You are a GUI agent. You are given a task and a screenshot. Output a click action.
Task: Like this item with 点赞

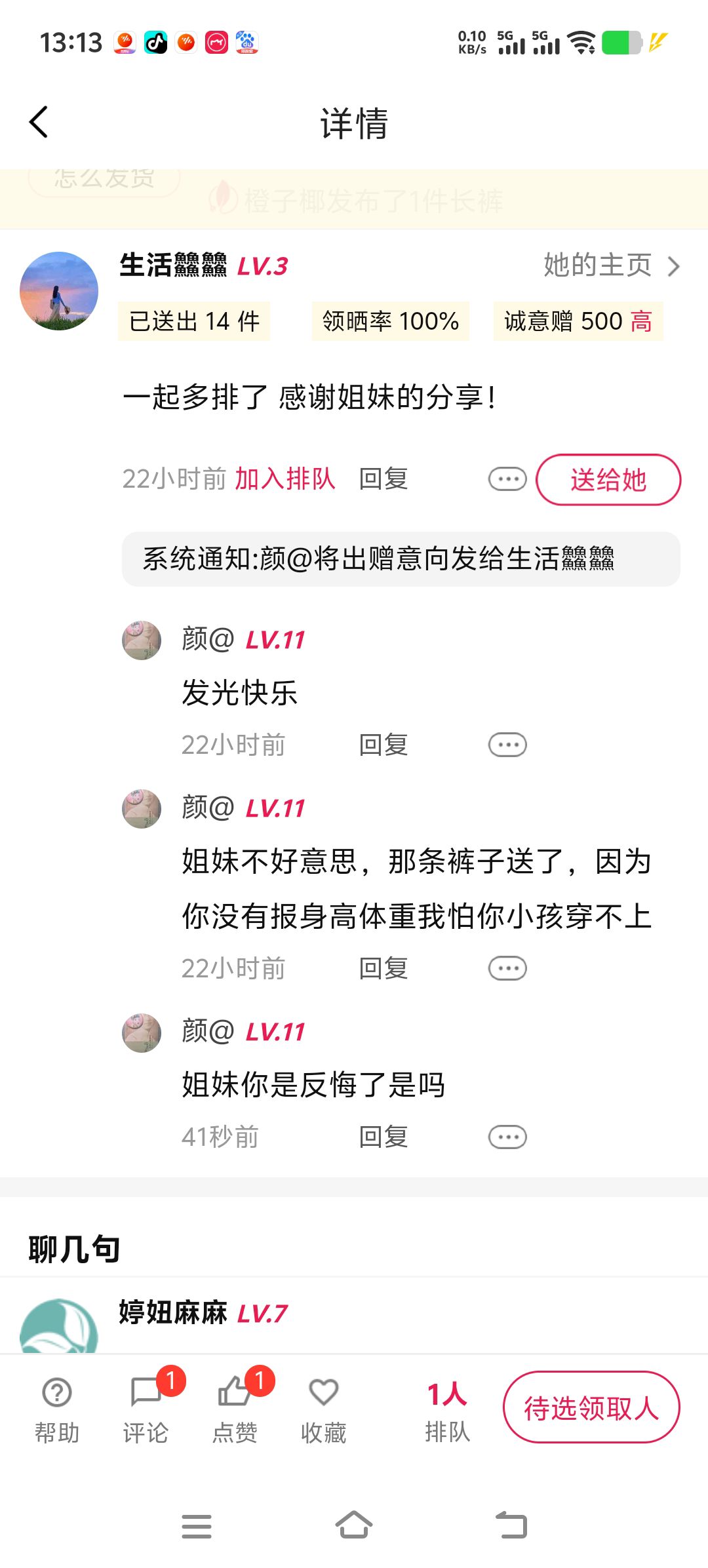coord(235,1407)
